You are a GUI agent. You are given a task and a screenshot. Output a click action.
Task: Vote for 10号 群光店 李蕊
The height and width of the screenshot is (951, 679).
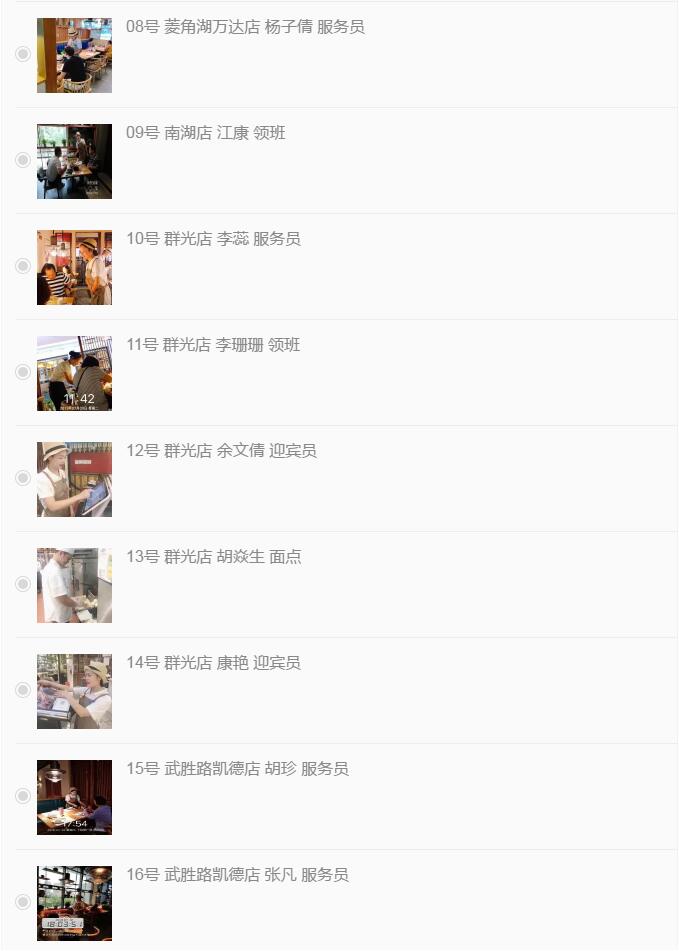pos(23,266)
